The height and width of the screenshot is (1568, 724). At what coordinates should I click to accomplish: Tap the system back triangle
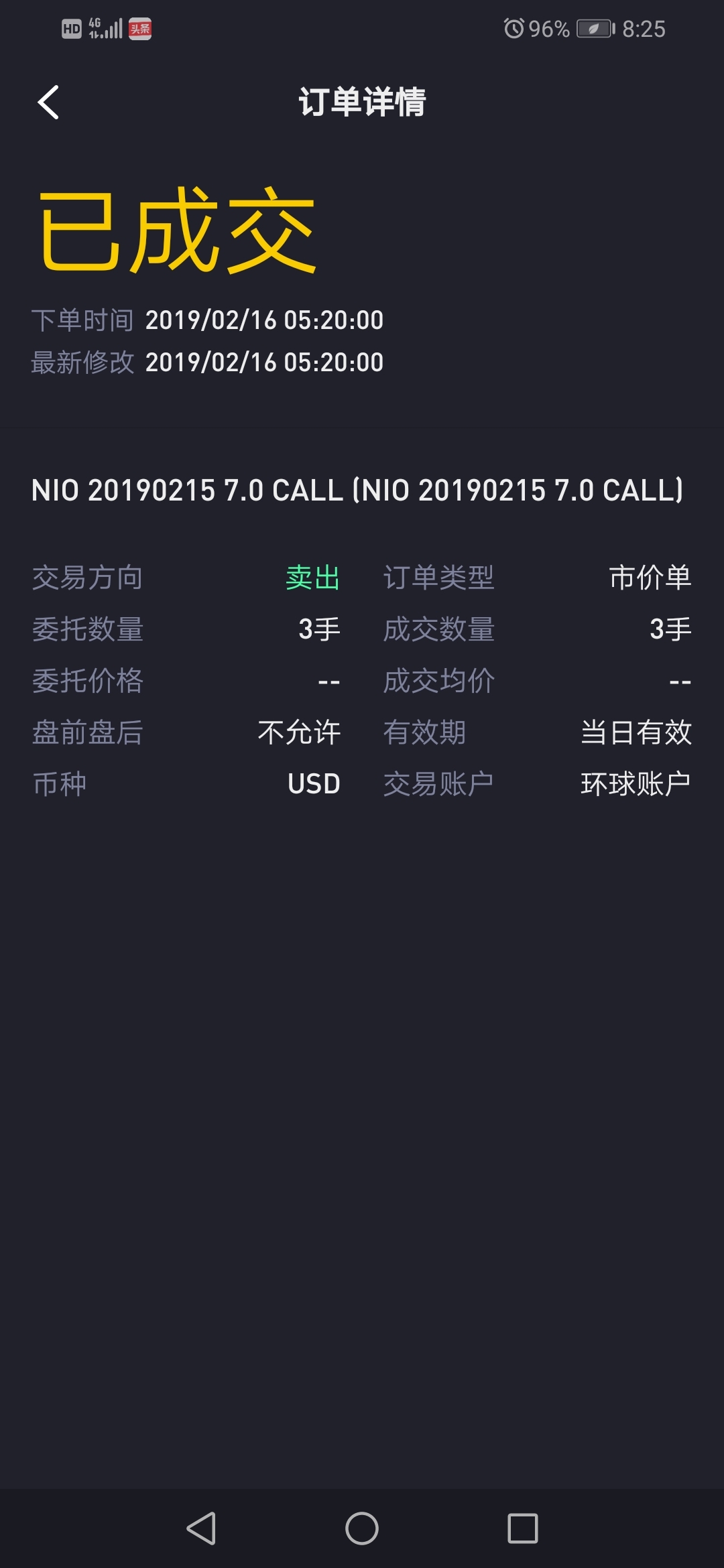click(x=200, y=1528)
